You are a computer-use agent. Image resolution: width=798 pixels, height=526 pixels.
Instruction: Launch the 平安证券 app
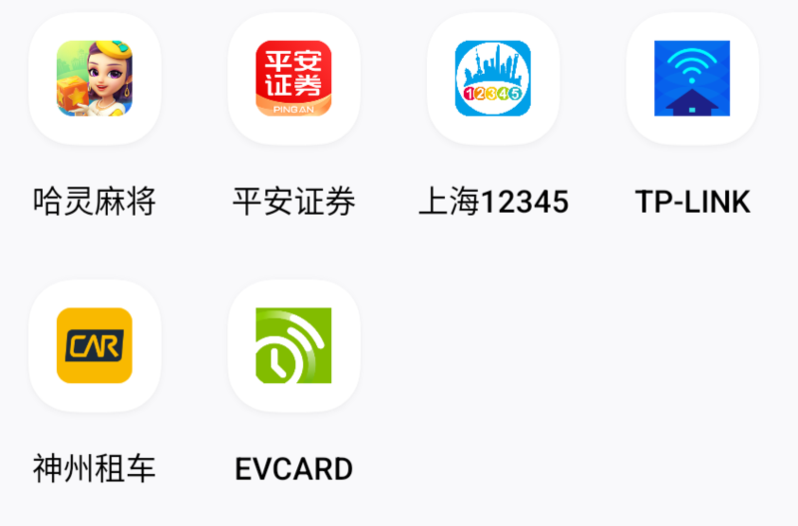coord(294,79)
